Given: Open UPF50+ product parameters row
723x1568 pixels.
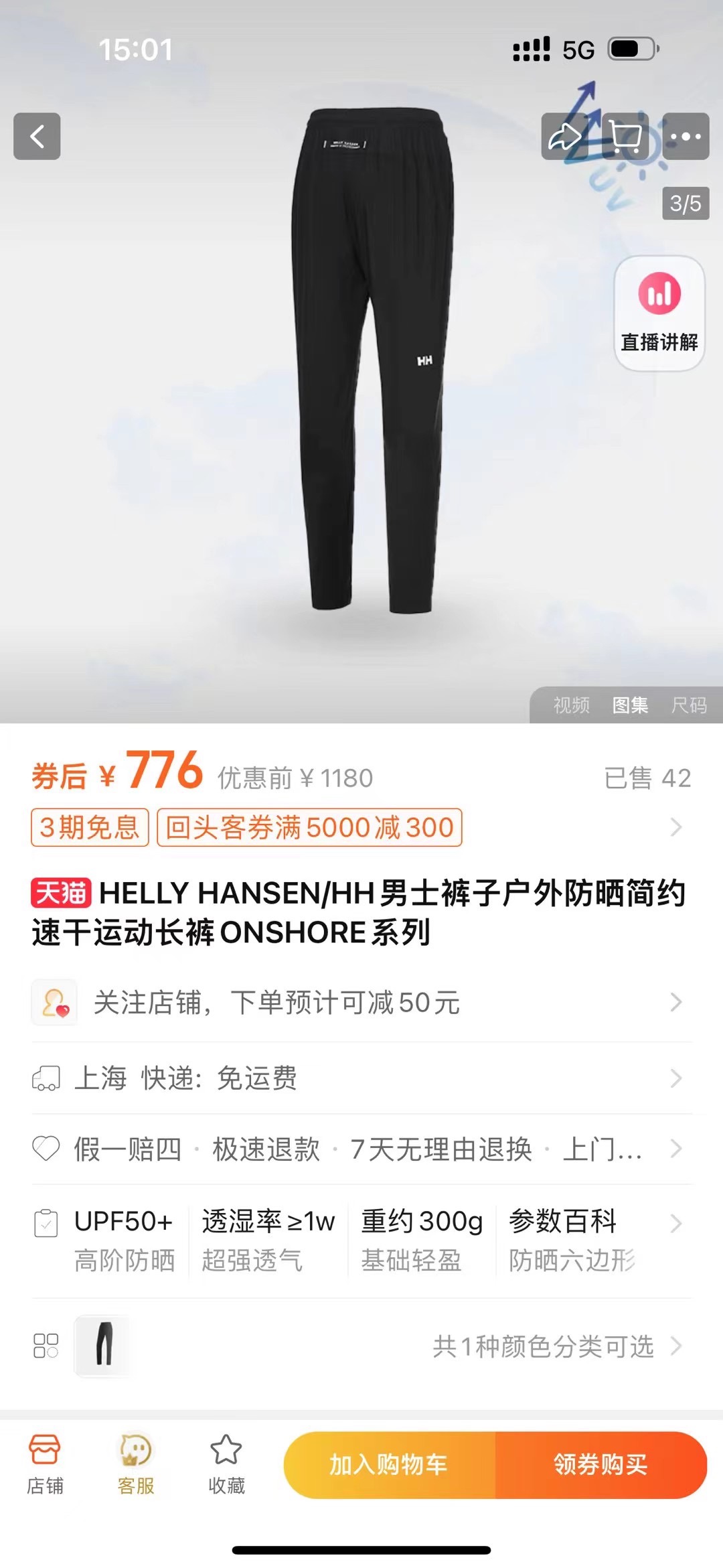Looking at the screenshot, I should click(361, 1240).
